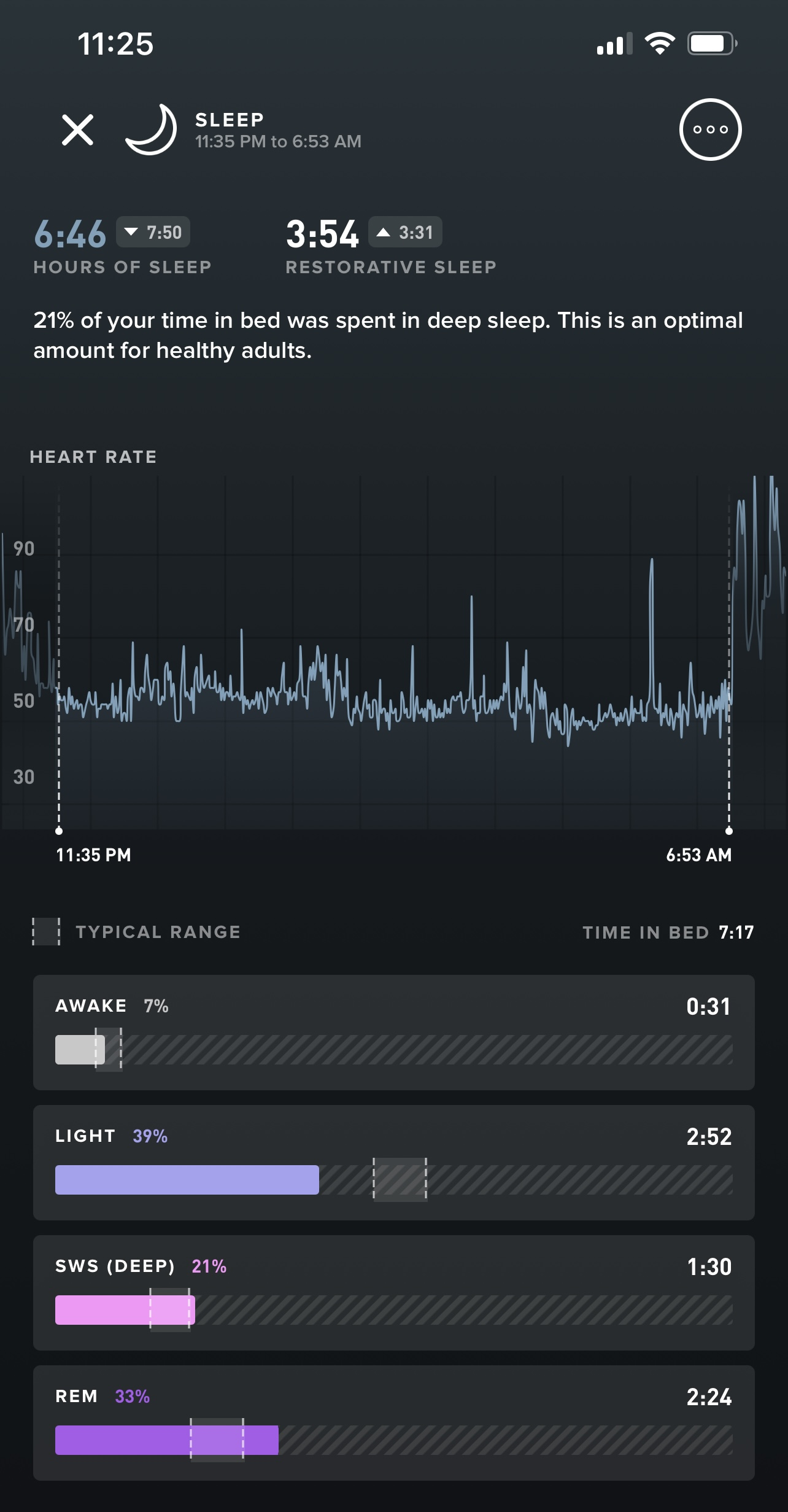Close the sleep details screen
This screenshot has width=788, height=1512.
[78, 130]
